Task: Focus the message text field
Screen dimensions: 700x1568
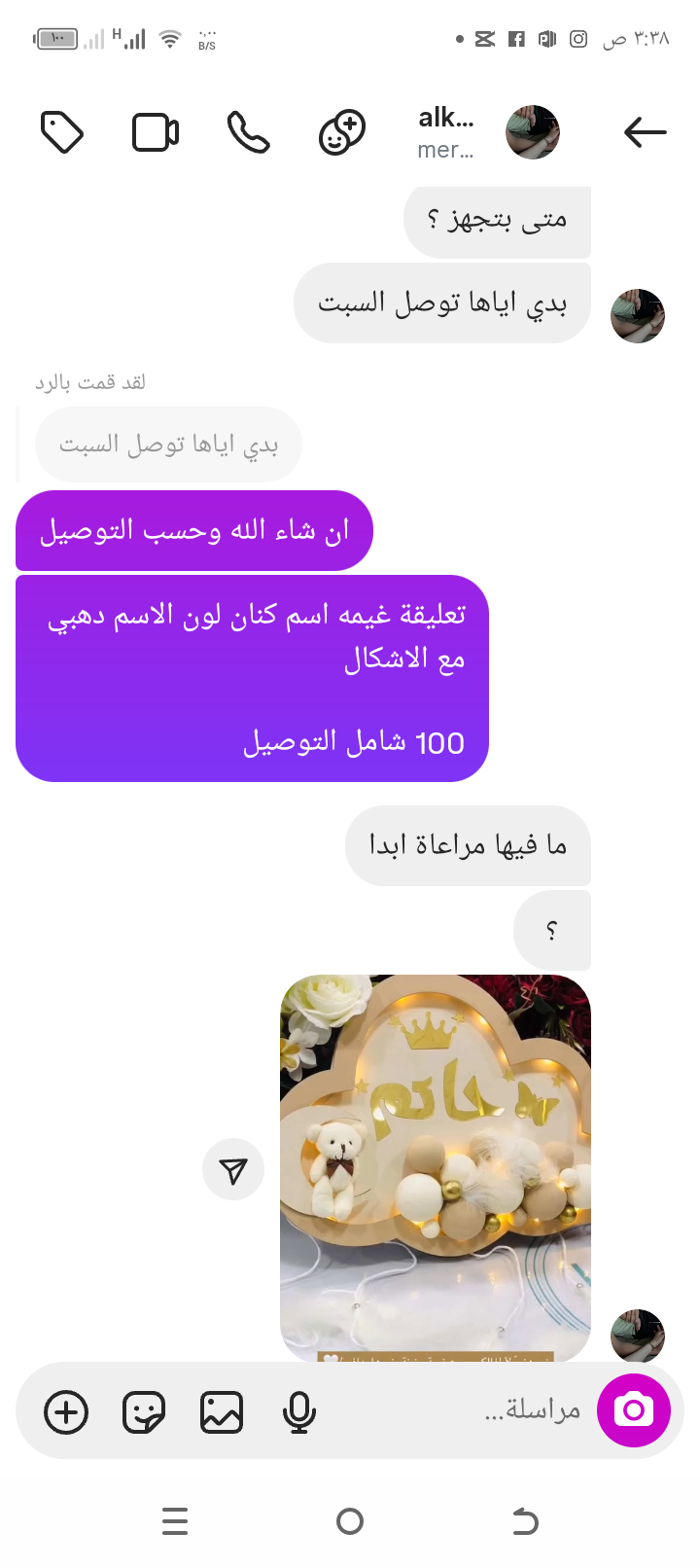Action: pos(486,1410)
